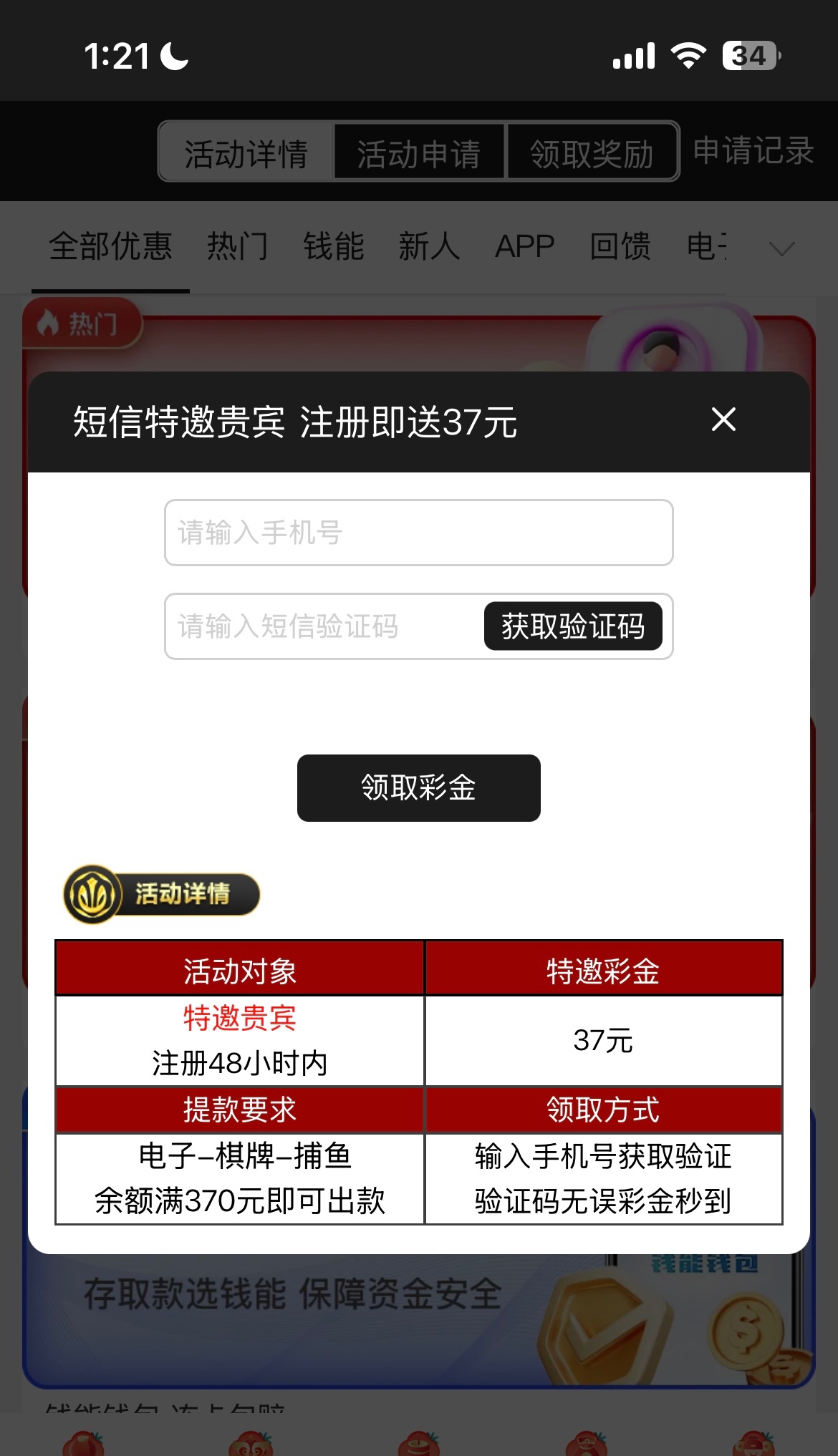Open the 钱能 category tab
838x1456 pixels.
tap(334, 247)
